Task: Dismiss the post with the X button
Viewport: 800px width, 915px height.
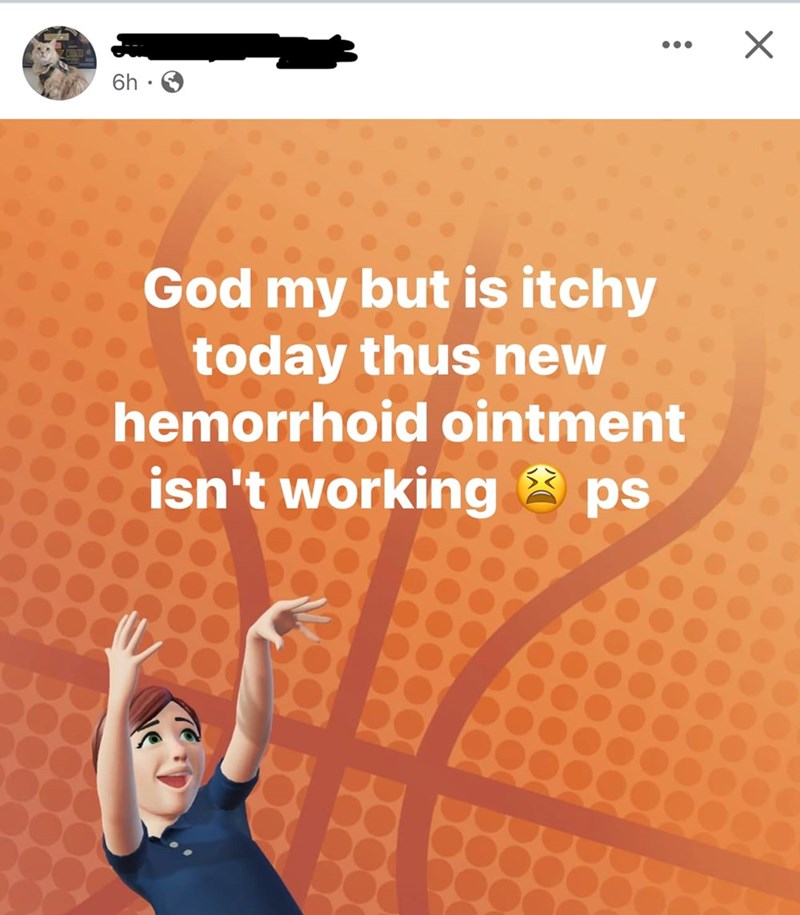Action: click(759, 45)
